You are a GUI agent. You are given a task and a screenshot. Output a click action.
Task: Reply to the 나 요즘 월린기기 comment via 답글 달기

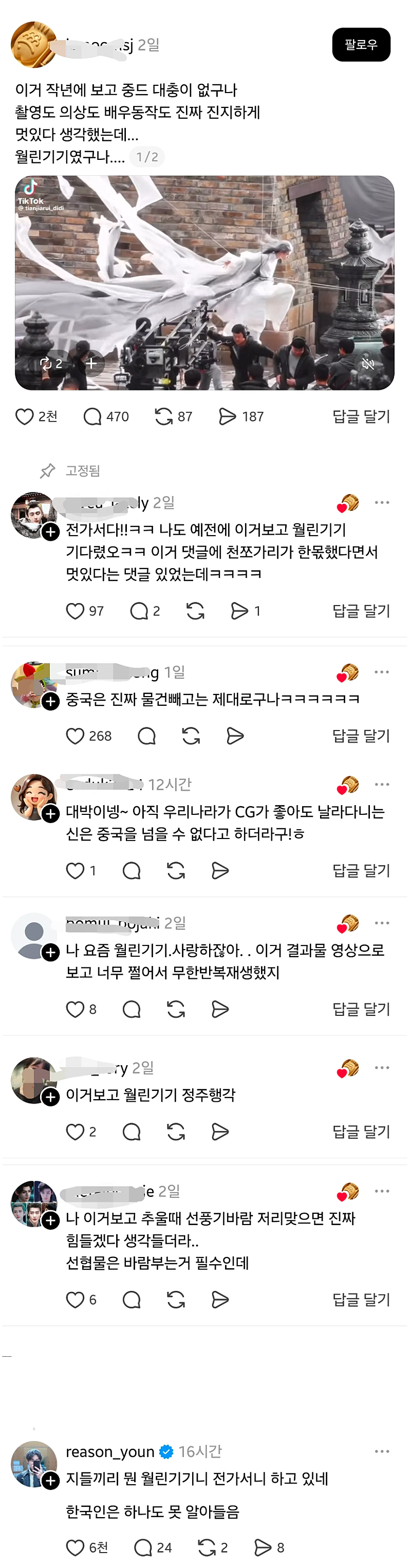(x=361, y=1009)
